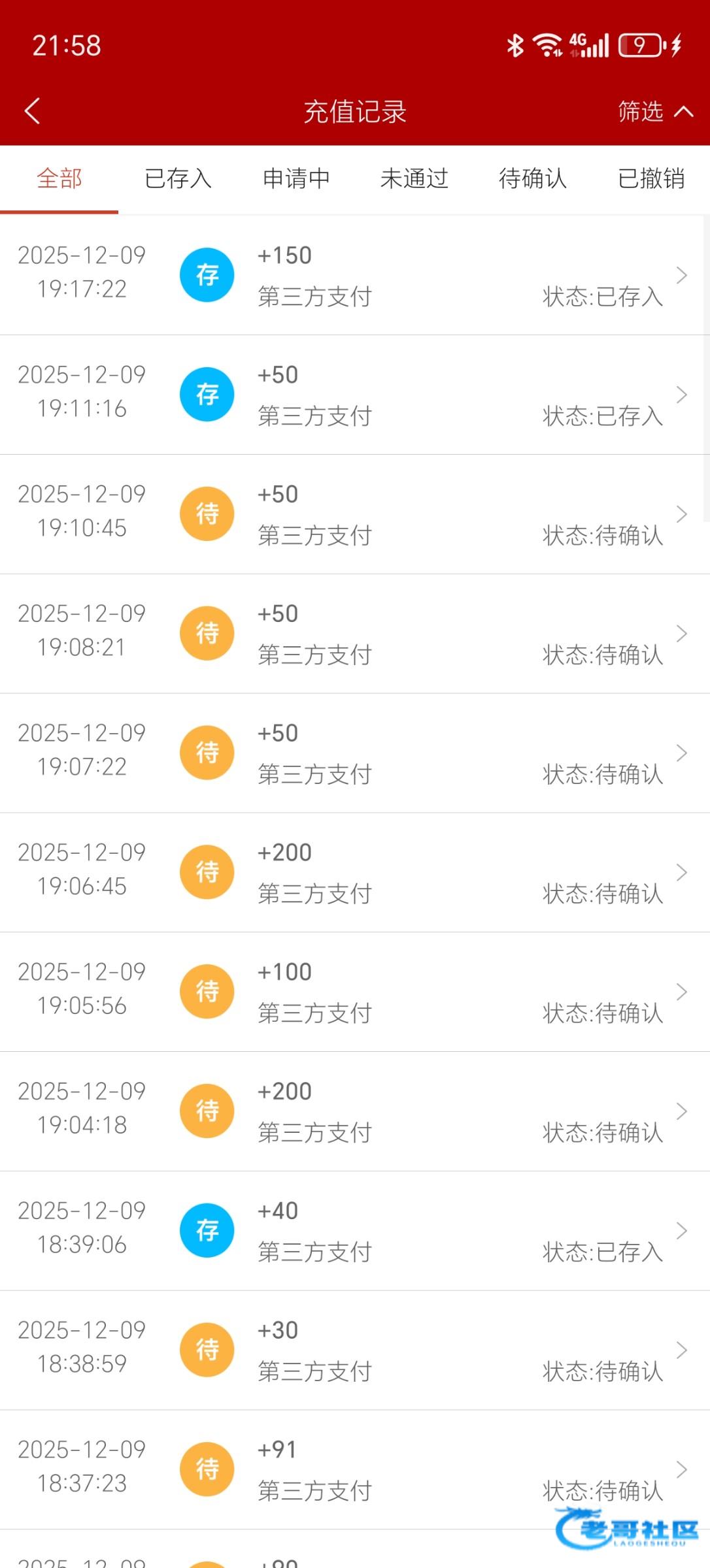Switch to the 待确认 tab
Viewport: 710px width, 1568px height.
[533, 178]
